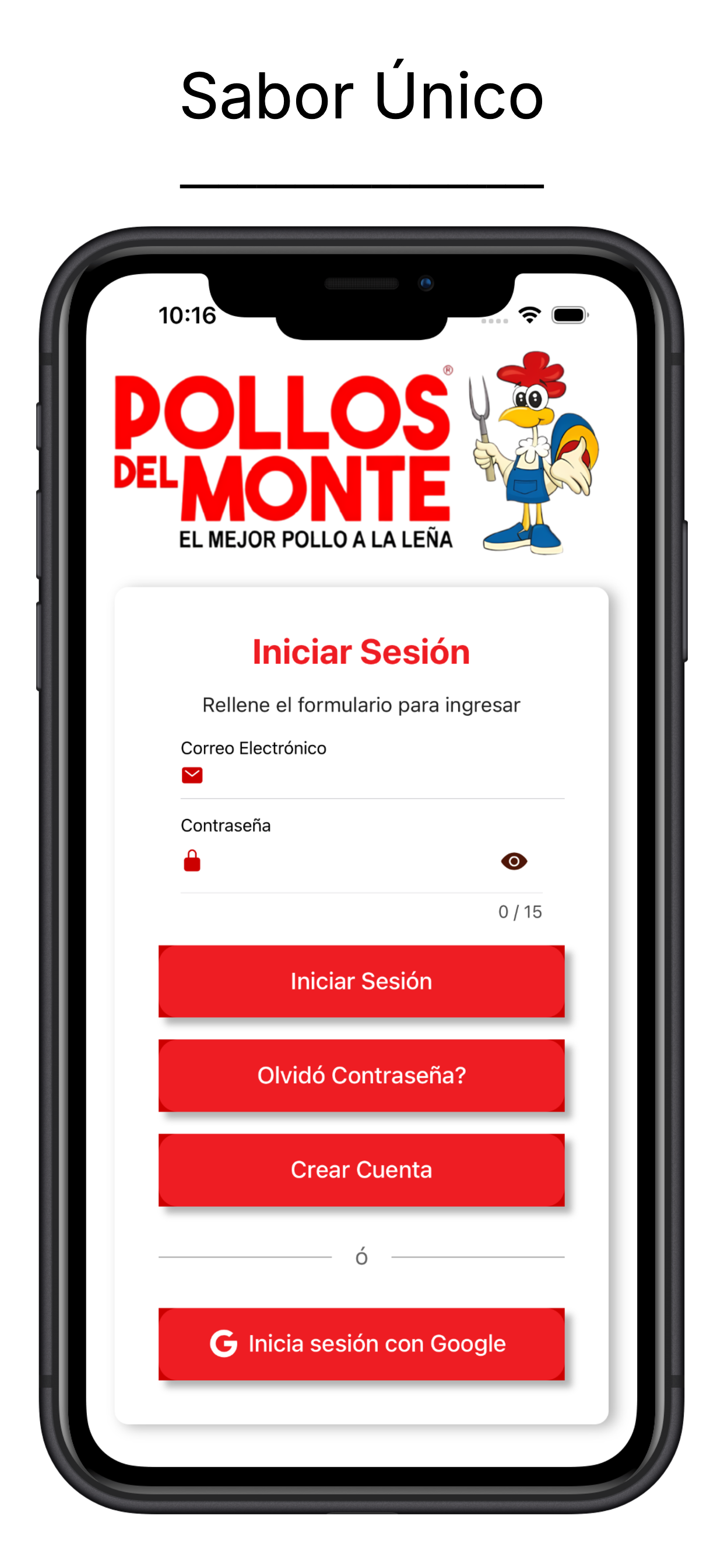
Task: Open Crear Cuenta to register
Action: pos(361,1170)
